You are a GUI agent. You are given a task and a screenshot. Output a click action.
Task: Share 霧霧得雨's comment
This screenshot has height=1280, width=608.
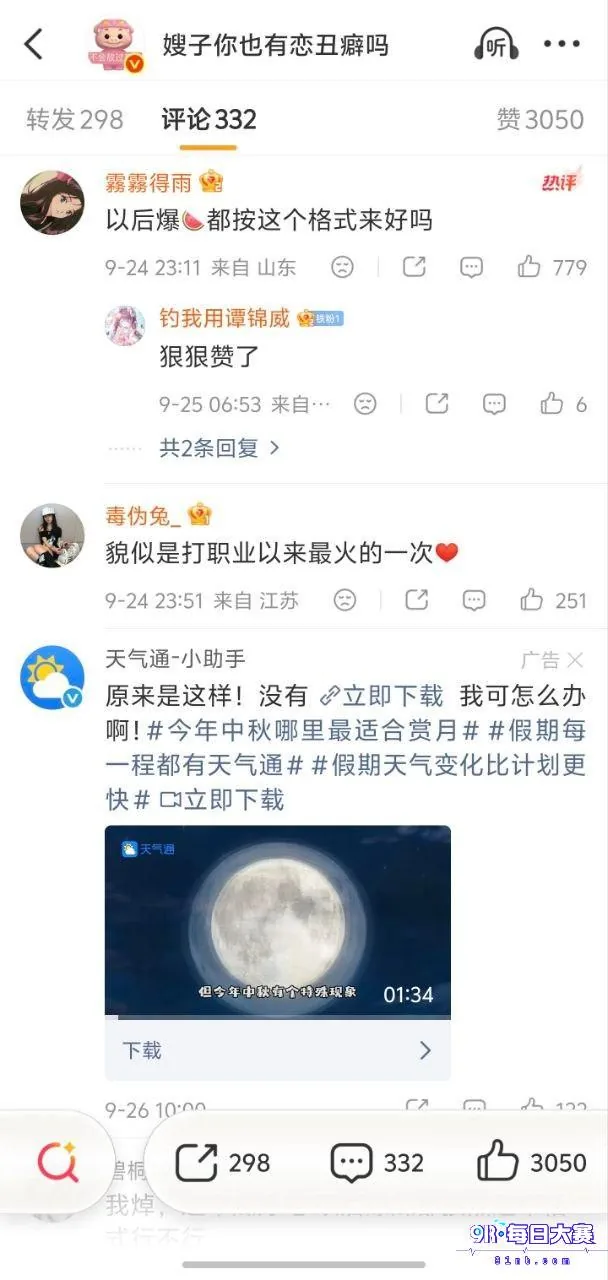click(414, 267)
